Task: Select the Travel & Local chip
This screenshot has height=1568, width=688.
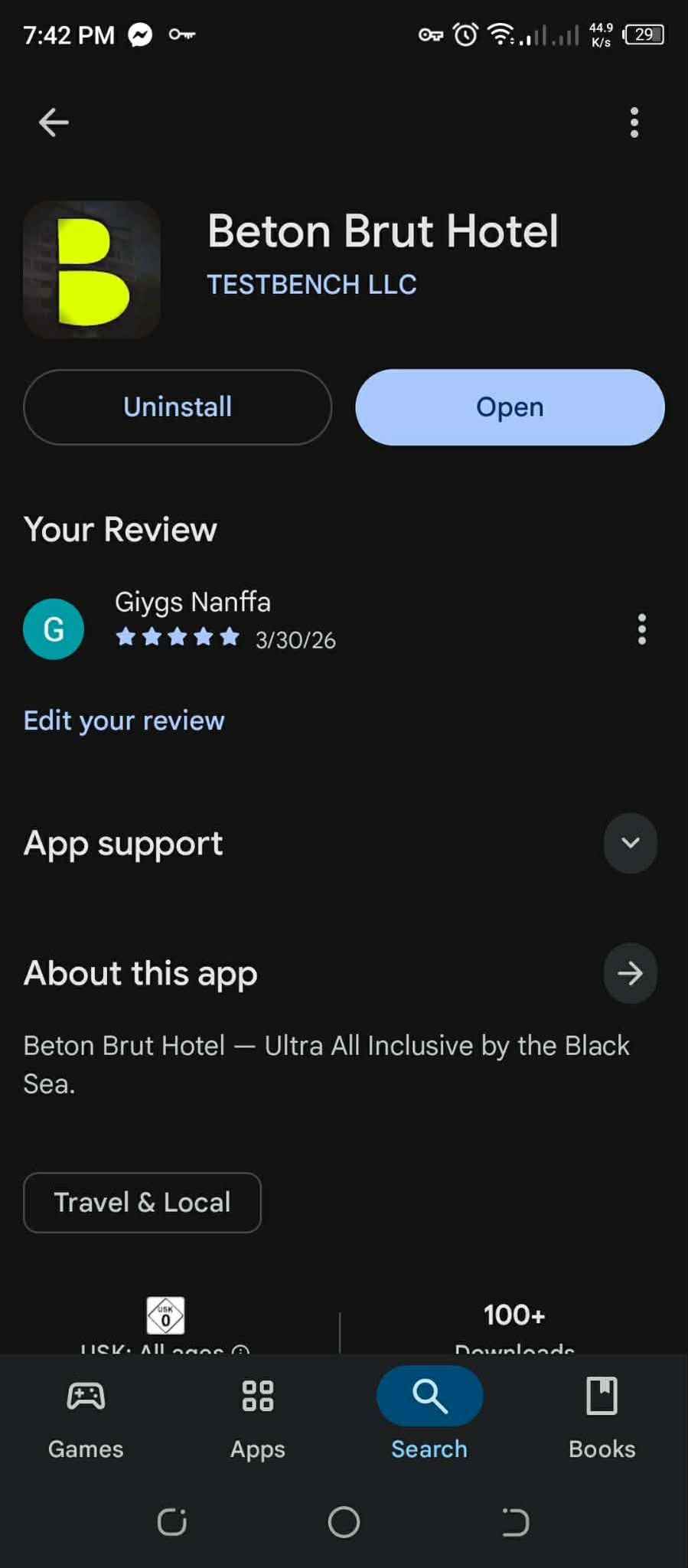Action: tap(142, 1202)
